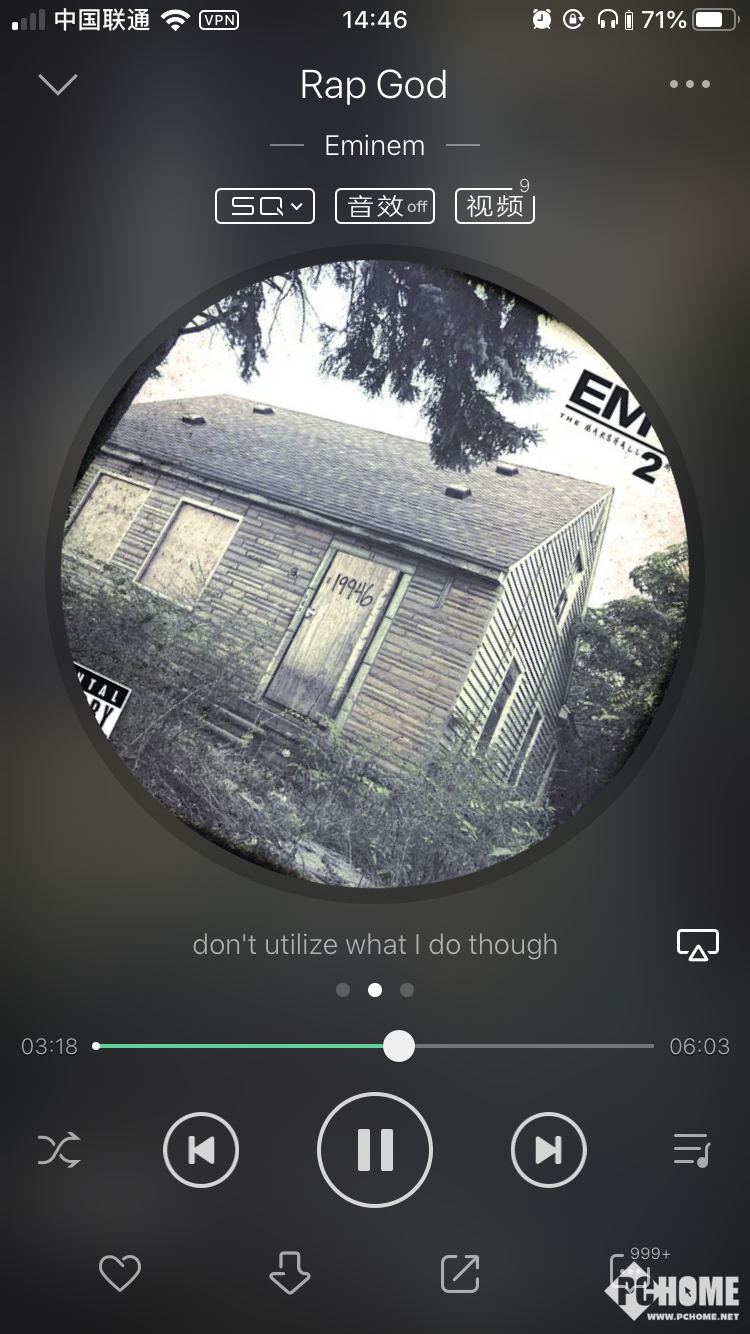Open the AirPlay casting icon
Viewport: 750px width, 1334px height.
tap(698, 945)
